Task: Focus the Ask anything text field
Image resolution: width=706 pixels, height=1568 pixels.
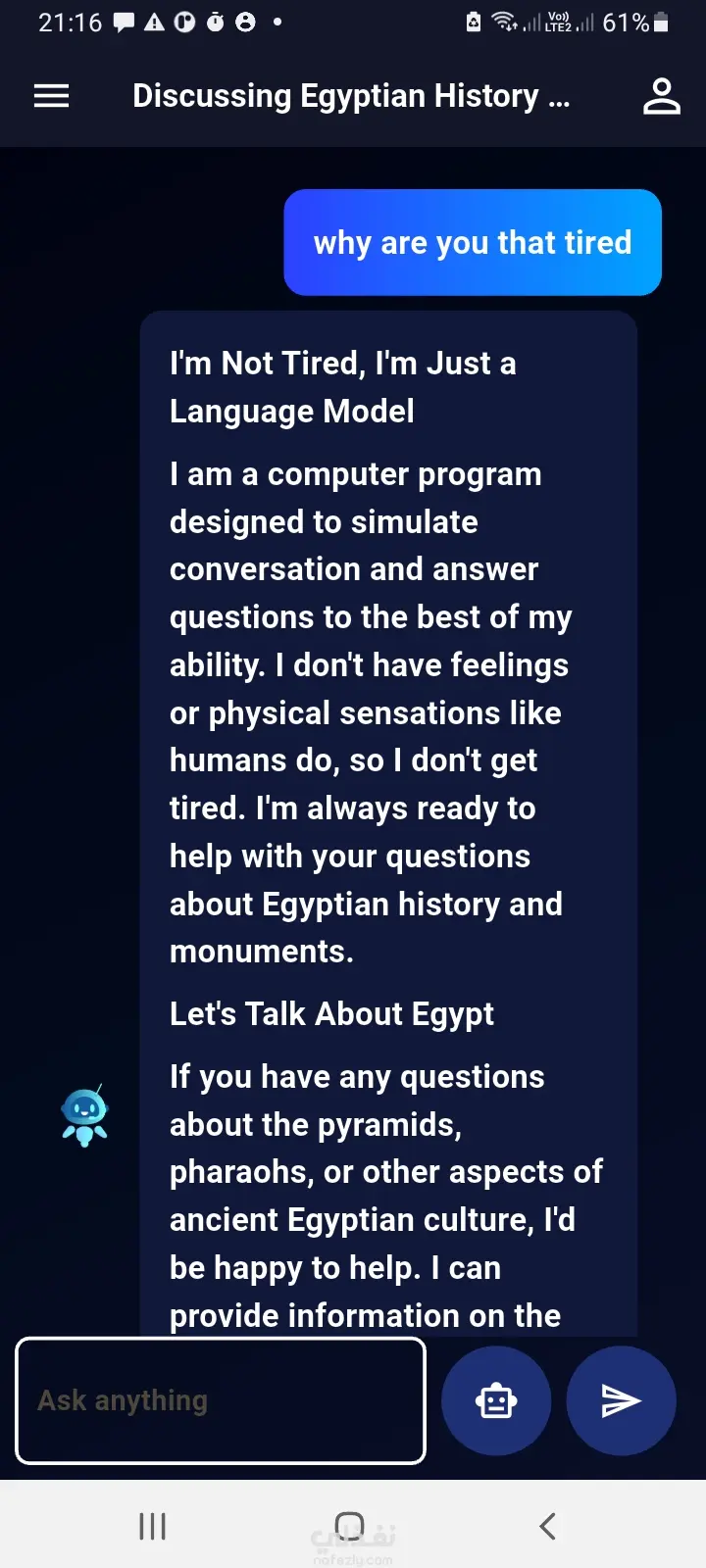Action: (x=221, y=1400)
